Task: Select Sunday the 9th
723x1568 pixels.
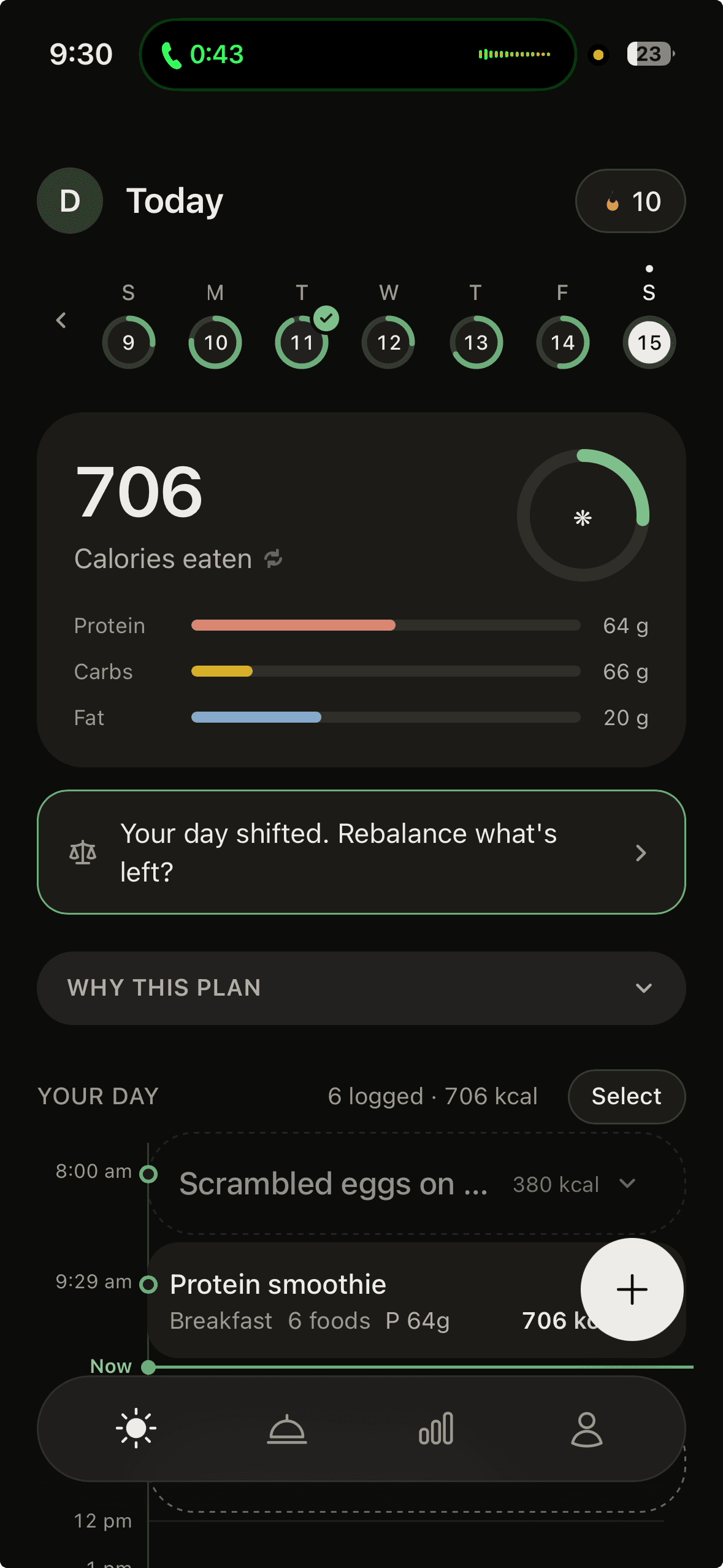Action: coord(129,342)
